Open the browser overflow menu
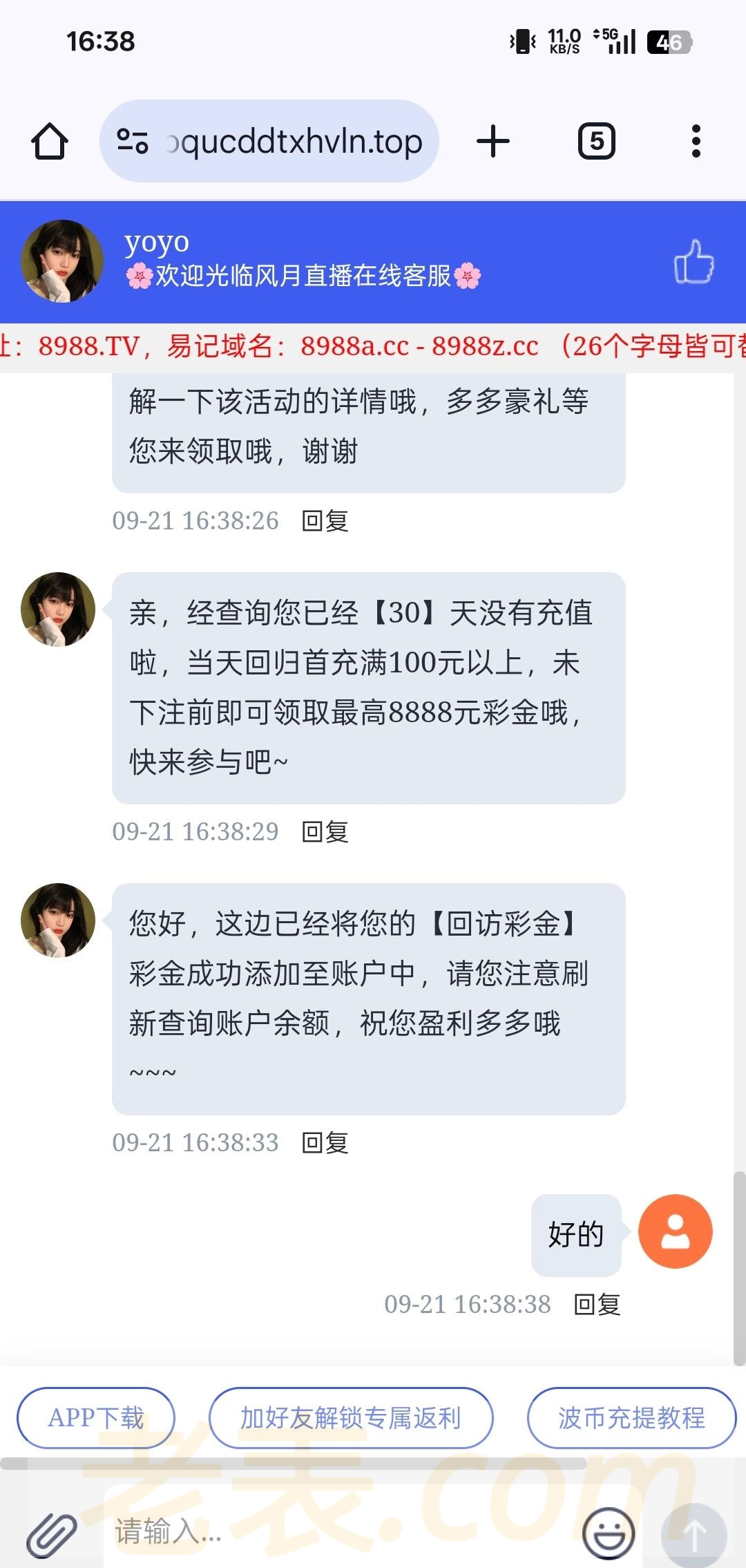This screenshot has height=1568, width=746. [696, 142]
